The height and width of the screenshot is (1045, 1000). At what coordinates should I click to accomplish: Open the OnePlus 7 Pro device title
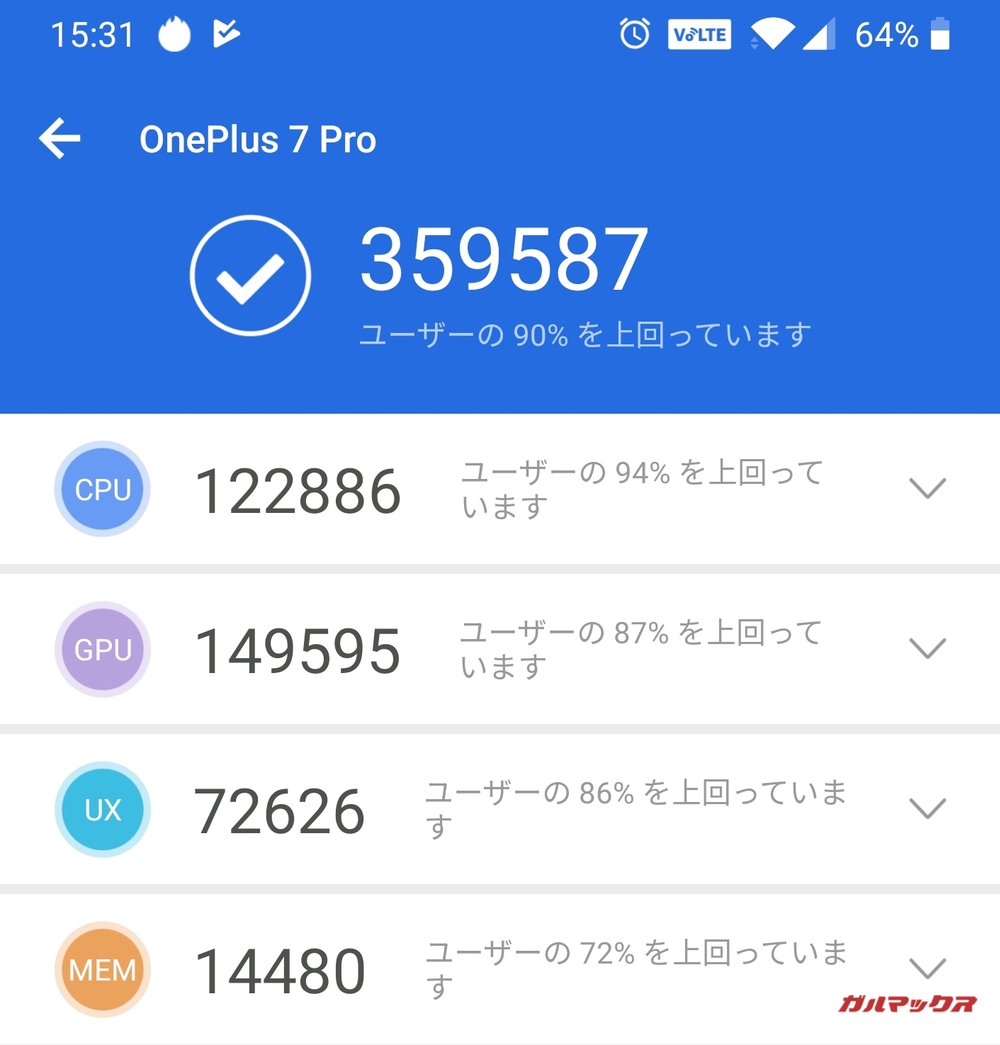click(259, 139)
